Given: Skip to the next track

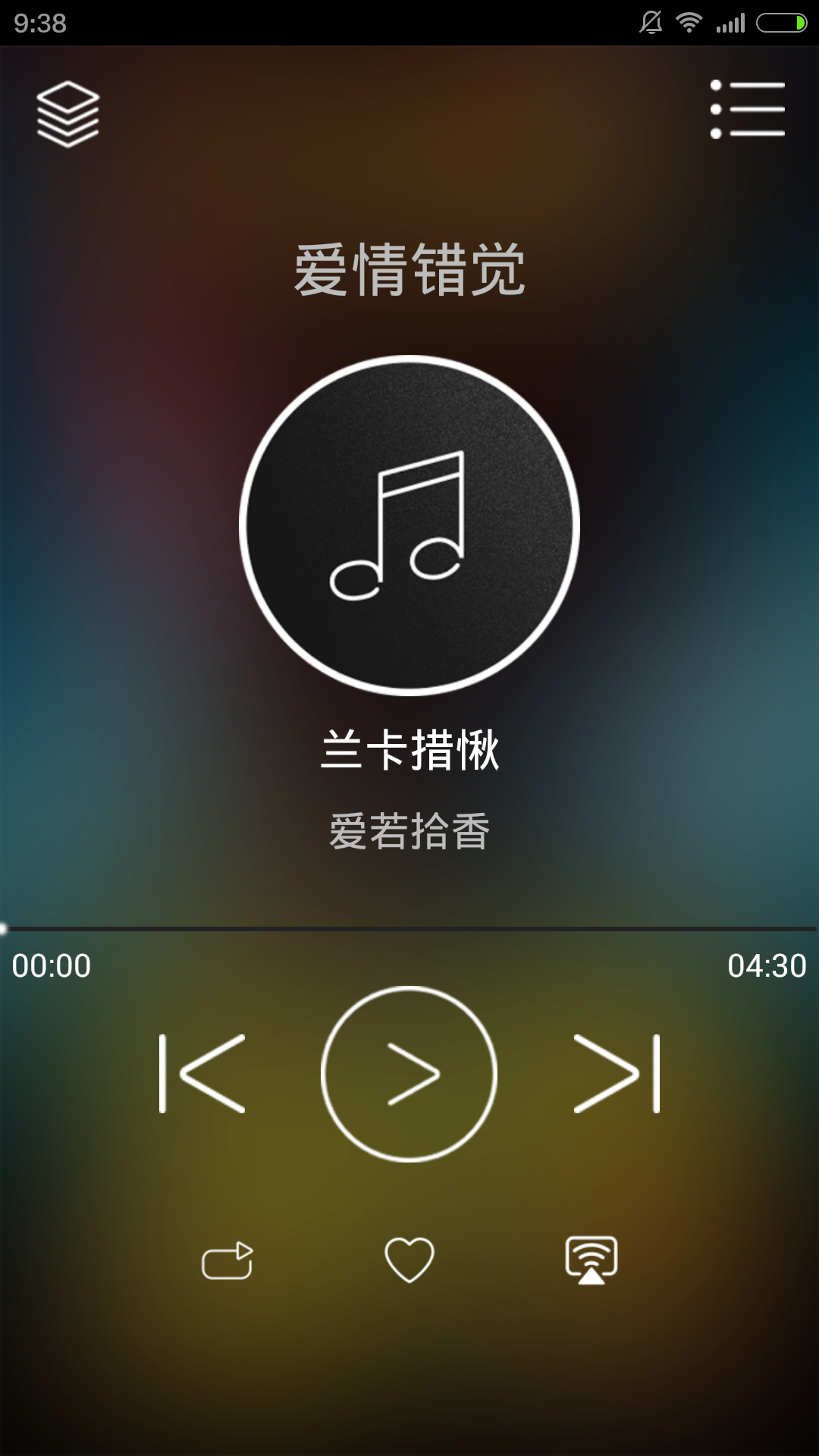Looking at the screenshot, I should [x=617, y=1074].
